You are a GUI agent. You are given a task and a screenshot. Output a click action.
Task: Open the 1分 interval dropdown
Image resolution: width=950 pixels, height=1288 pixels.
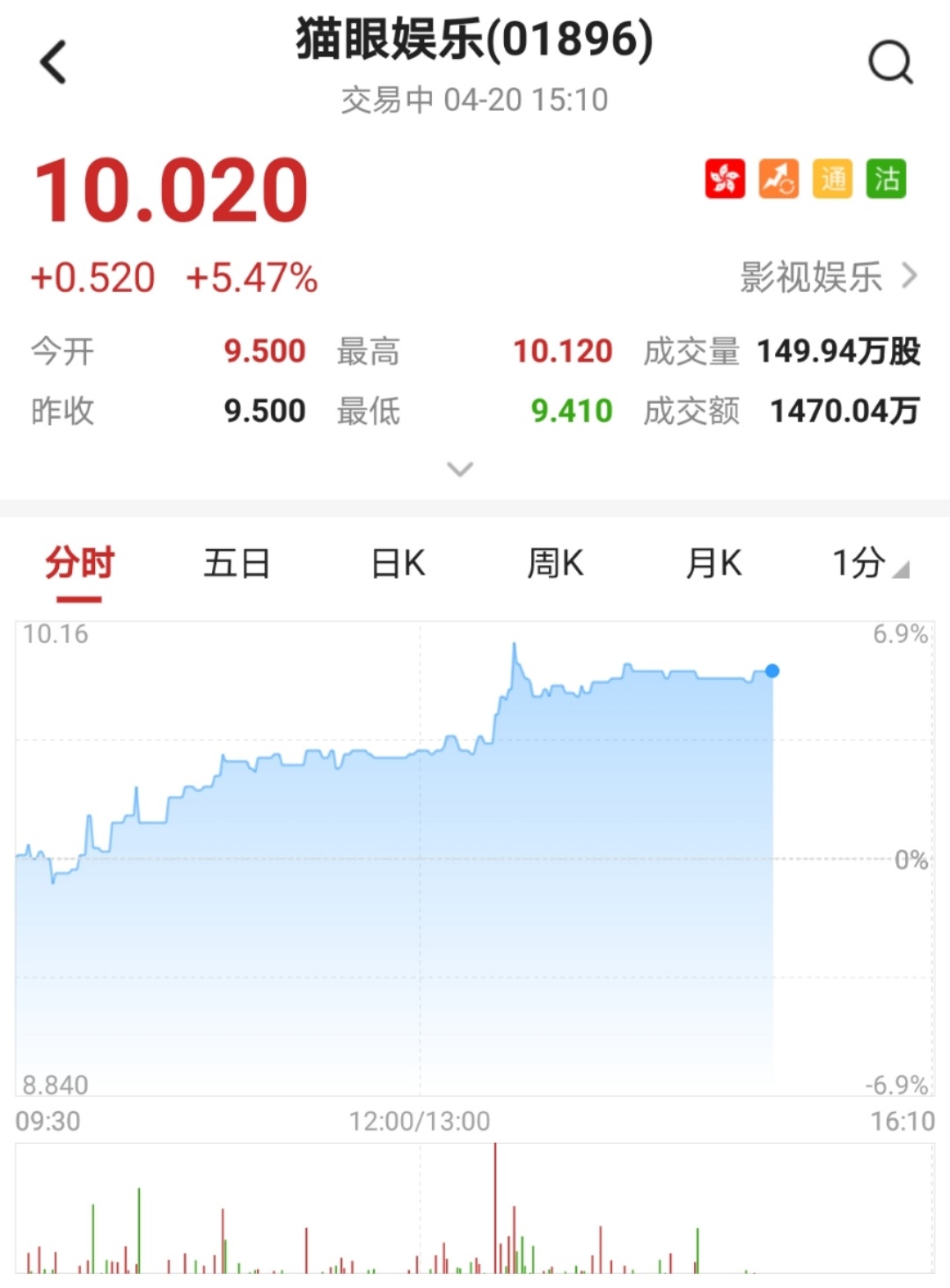[869, 563]
